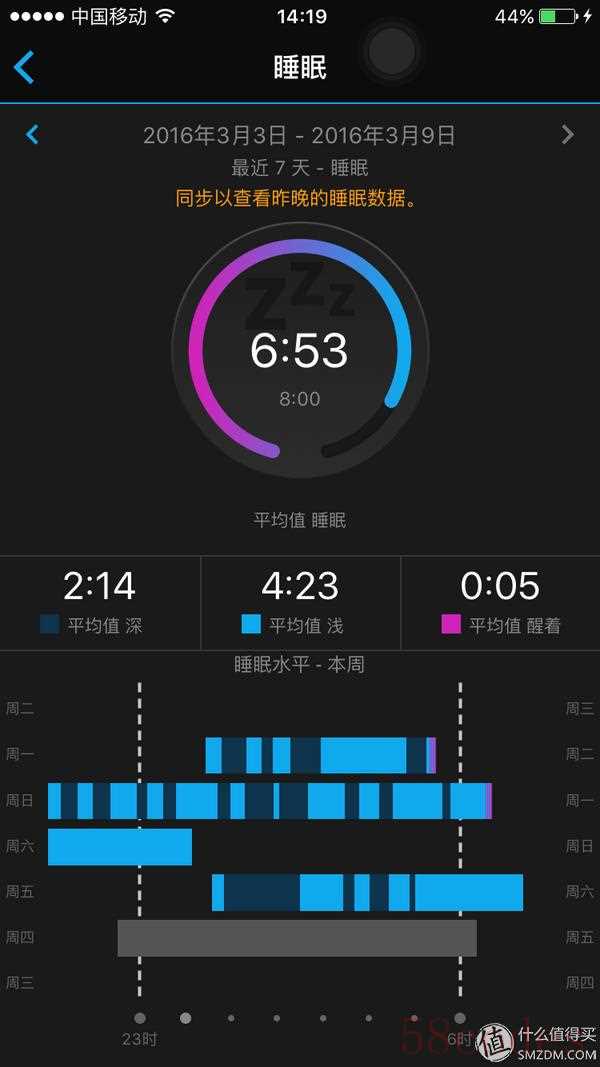Select the second page indicator dot

click(x=185, y=1018)
